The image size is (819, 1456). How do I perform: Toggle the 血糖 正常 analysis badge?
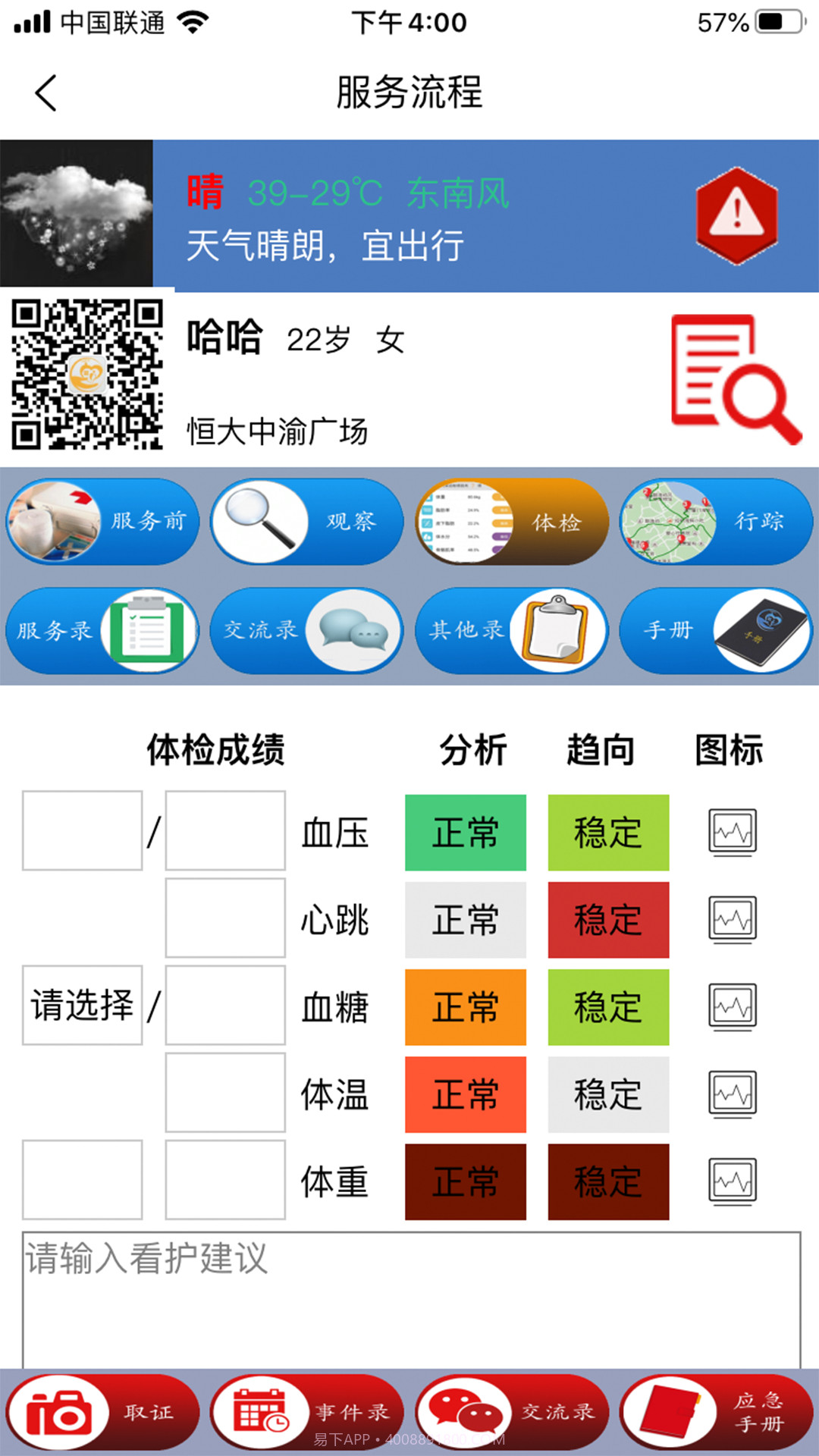465,1008
